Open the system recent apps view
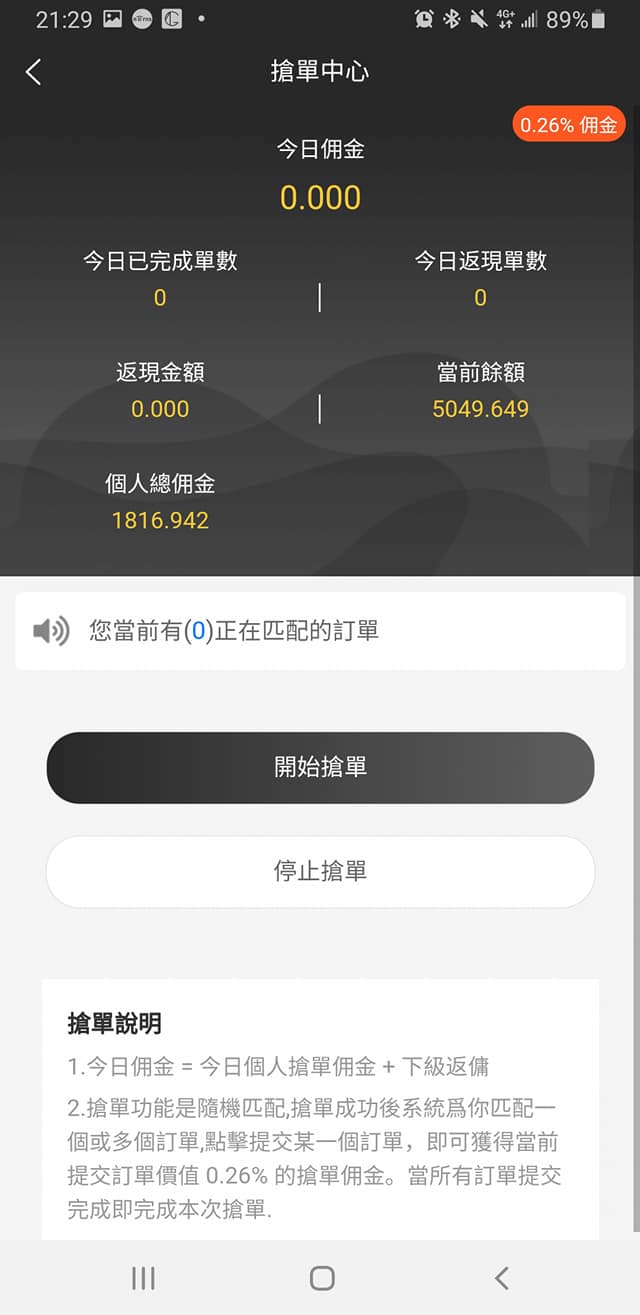The image size is (640, 1315). pos(144,1277)
